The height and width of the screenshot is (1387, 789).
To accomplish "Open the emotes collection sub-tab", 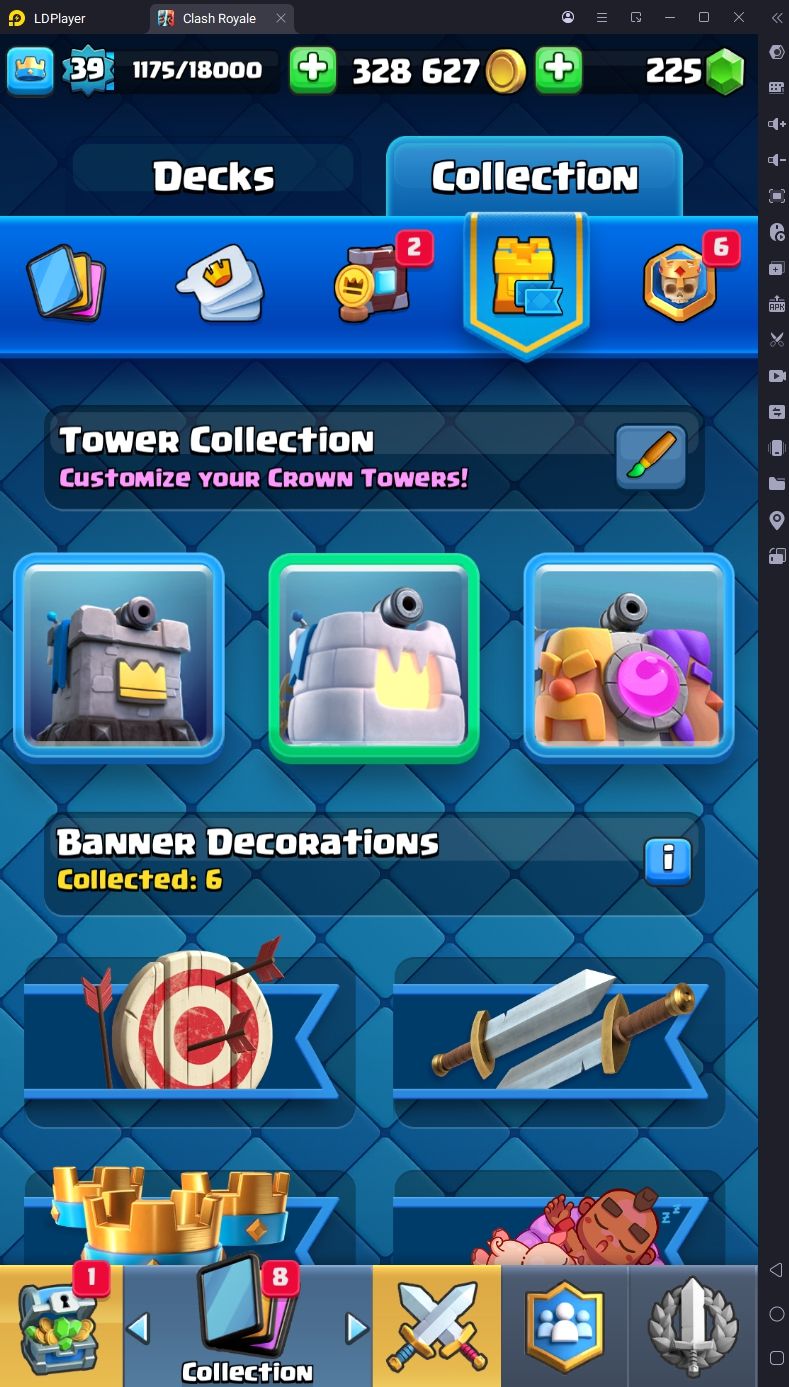I will pos(221,282).
